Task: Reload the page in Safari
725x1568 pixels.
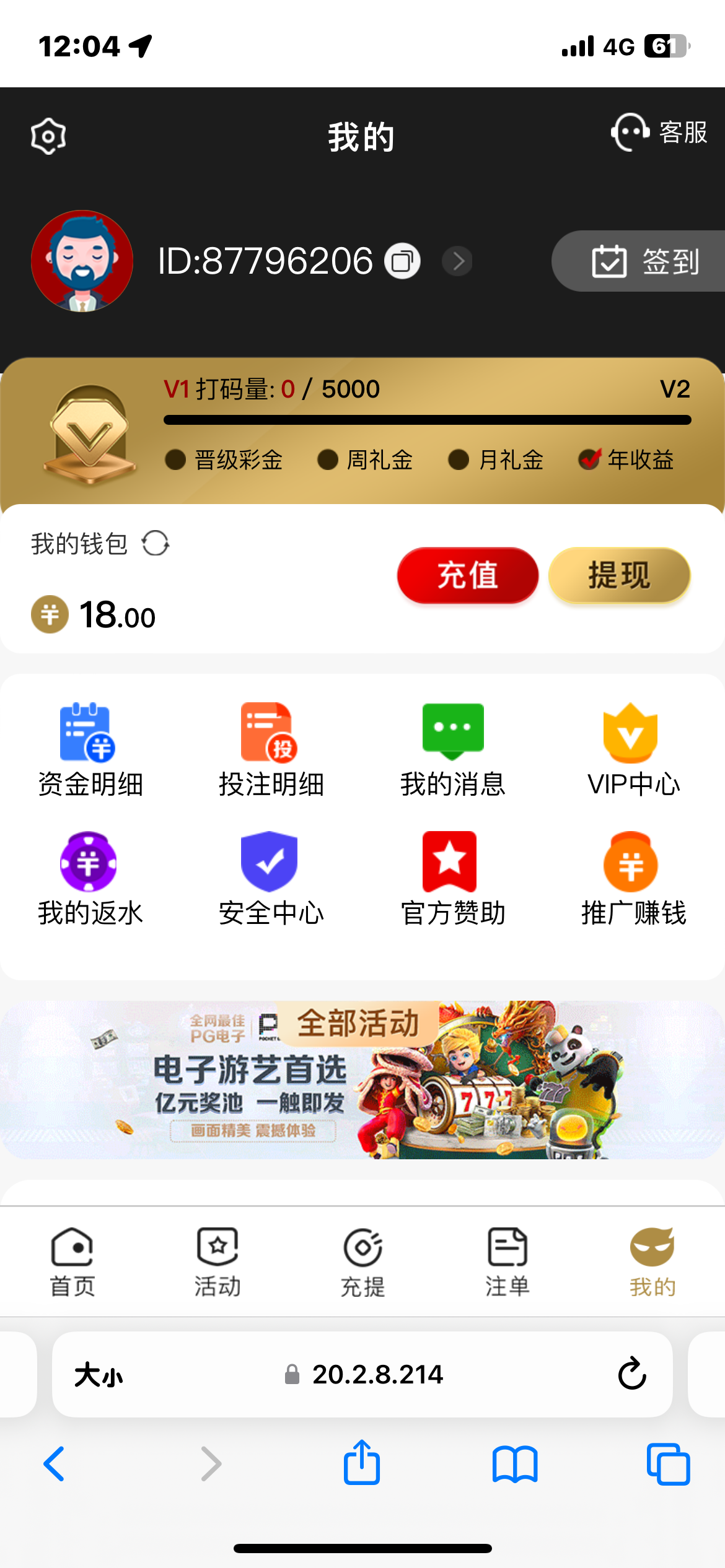Action: [x=631, y=1374]
